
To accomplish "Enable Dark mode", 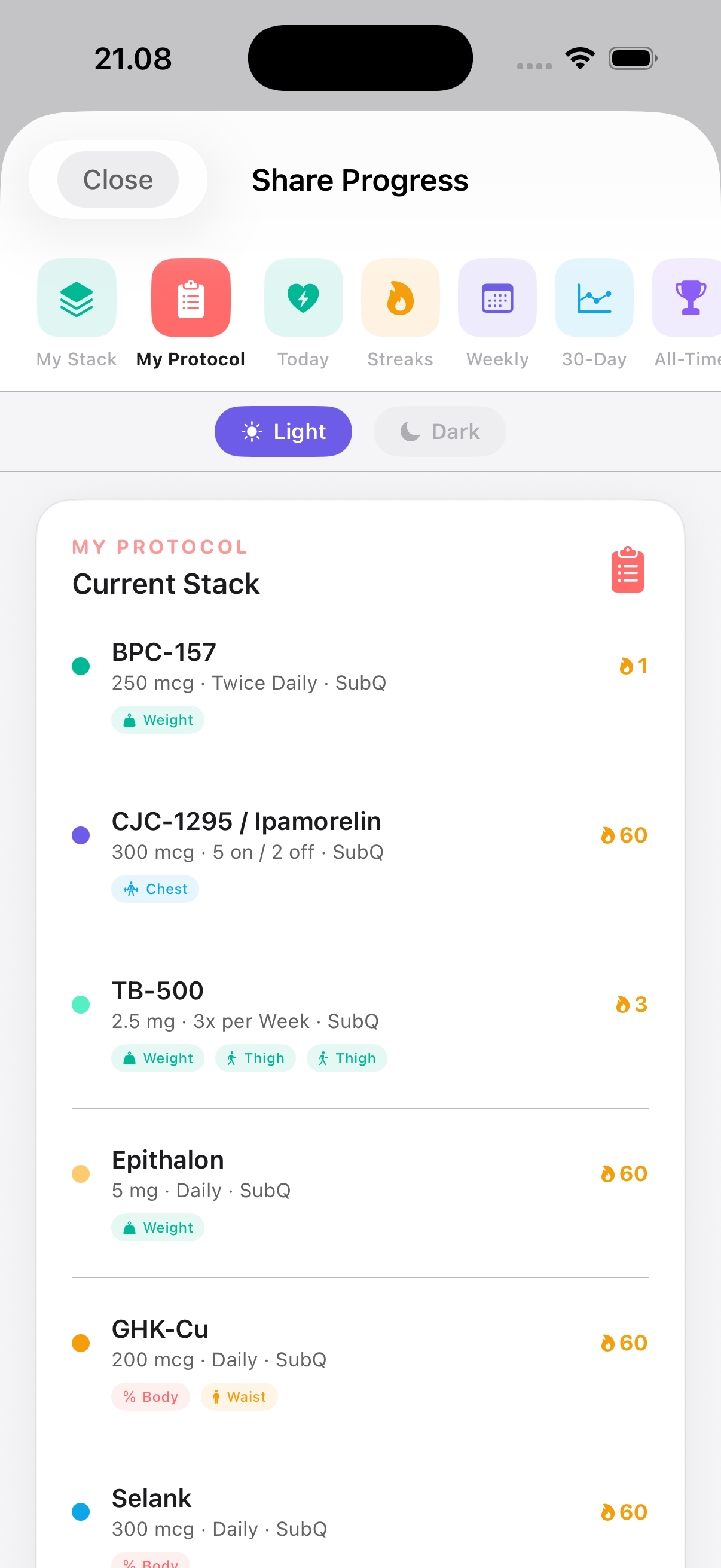I will pos(439,431).
